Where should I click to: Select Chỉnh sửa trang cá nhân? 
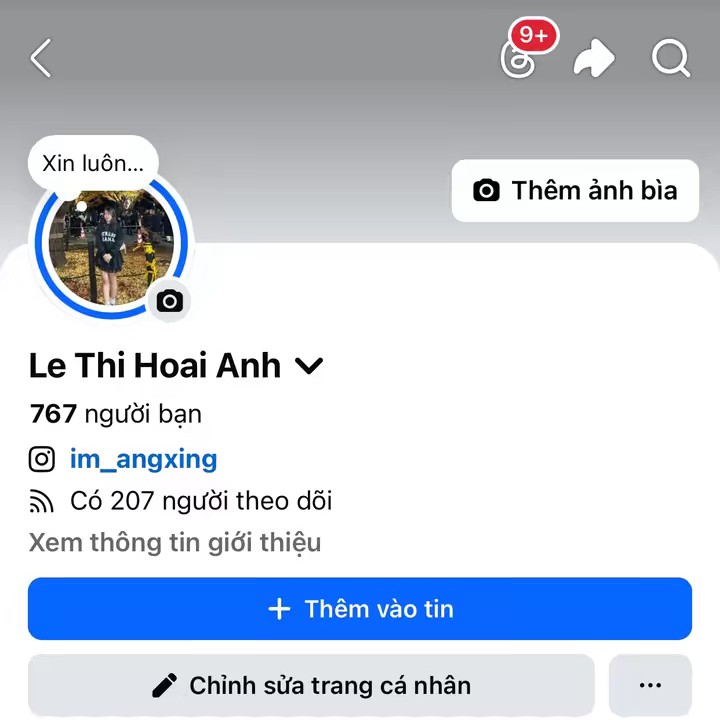point(311,686)
